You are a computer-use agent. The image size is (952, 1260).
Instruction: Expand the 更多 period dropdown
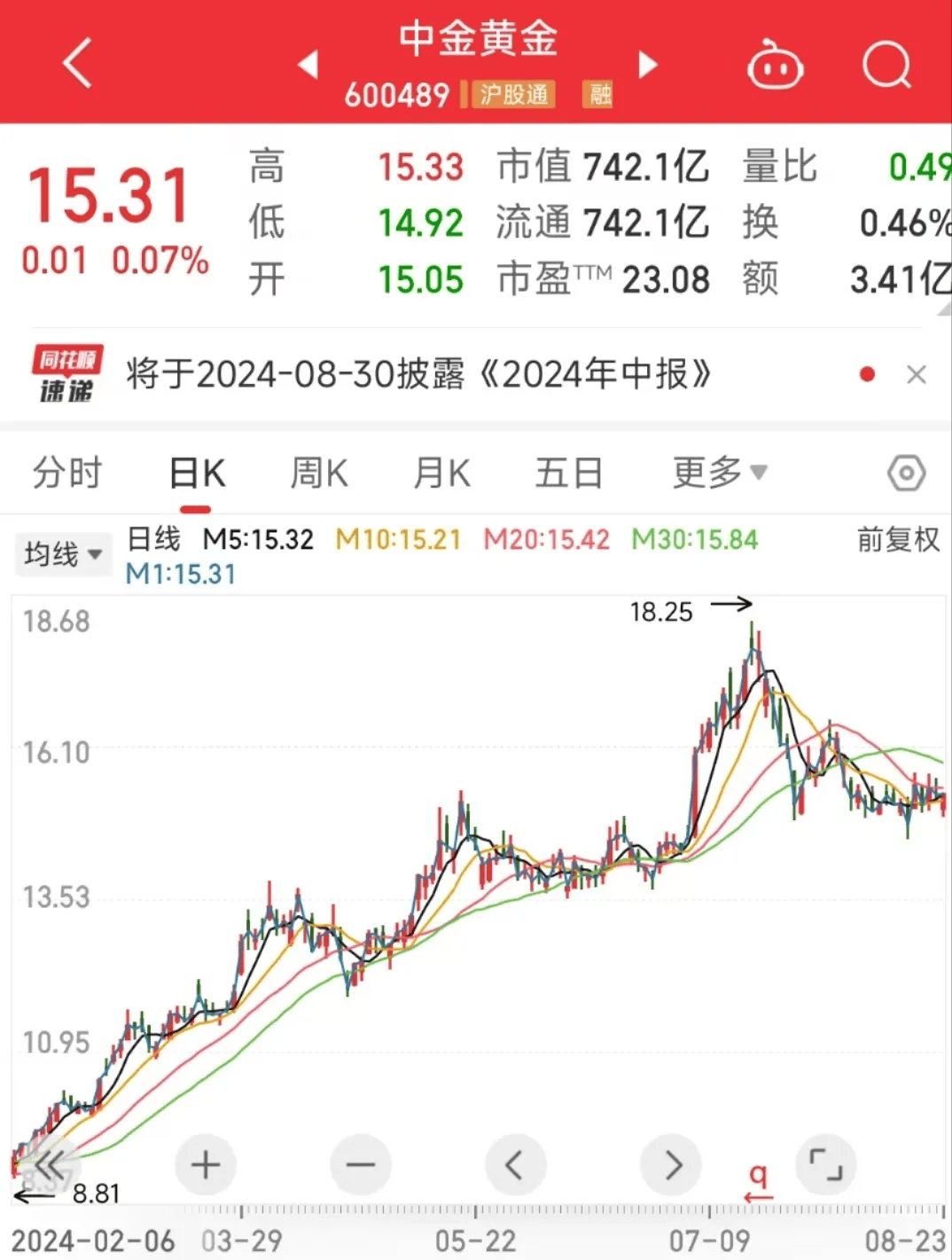click(719, 473)
